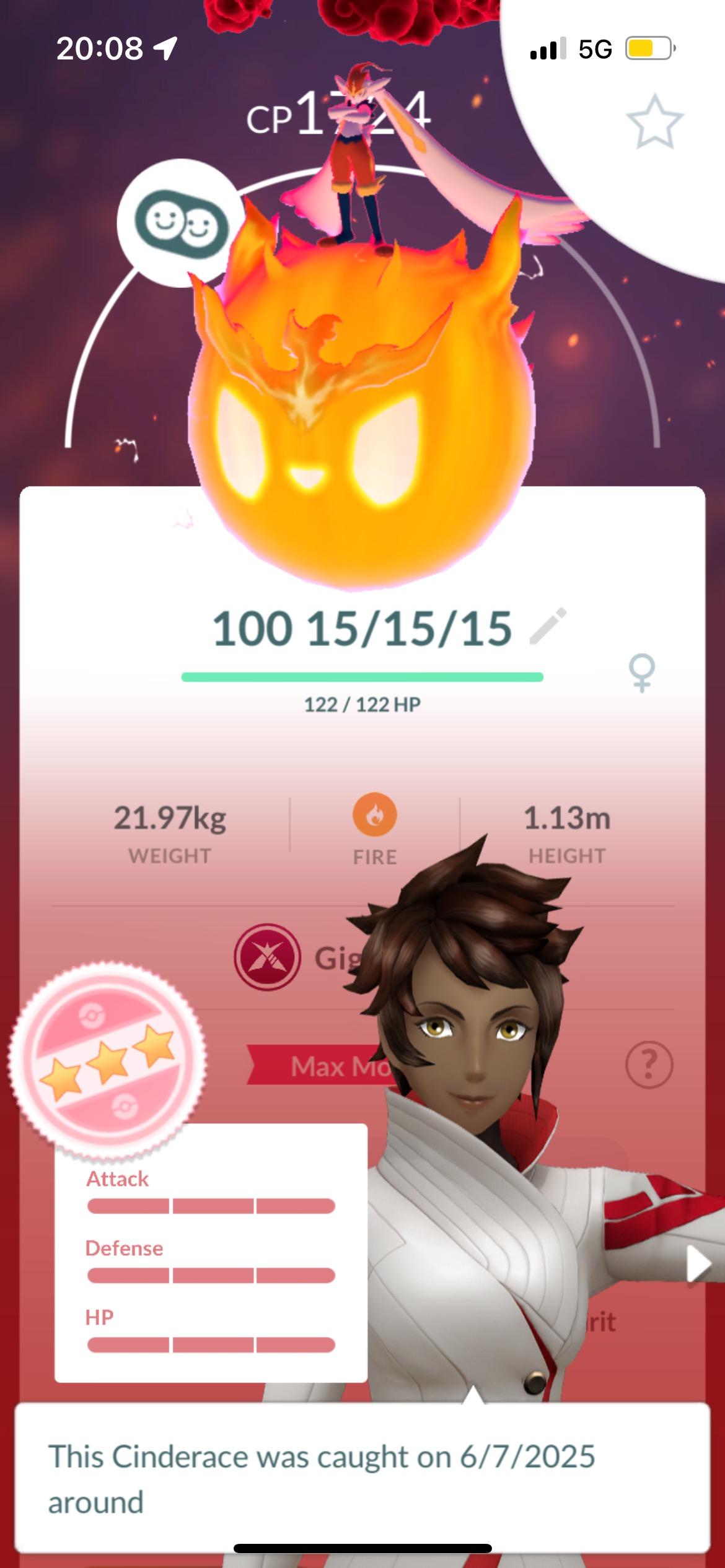Mark this Cinderace as favorite with the star
The height and width of the screenshot is (1568, 725).
tap(654, 121)
